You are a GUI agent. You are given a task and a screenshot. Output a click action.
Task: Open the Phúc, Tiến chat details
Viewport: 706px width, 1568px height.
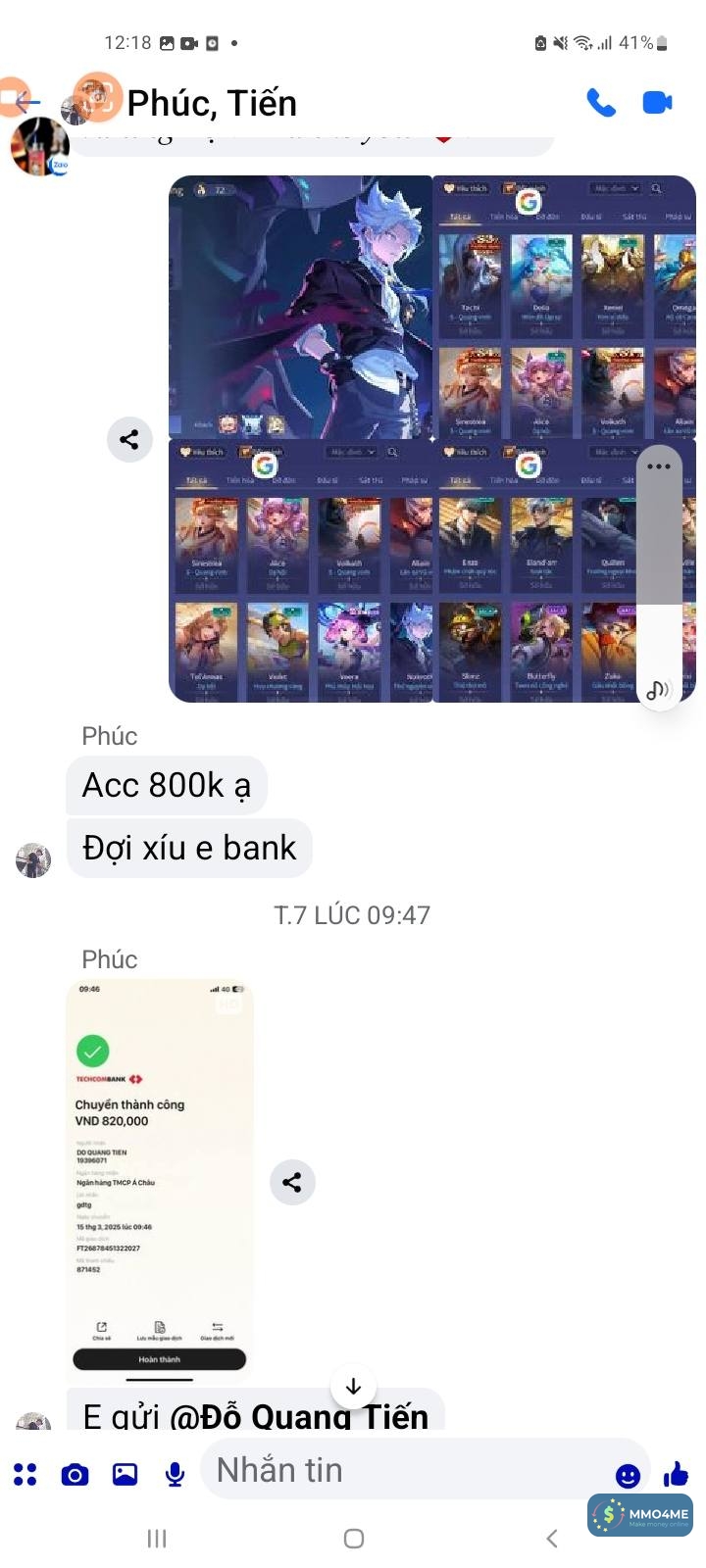(212, 103)
